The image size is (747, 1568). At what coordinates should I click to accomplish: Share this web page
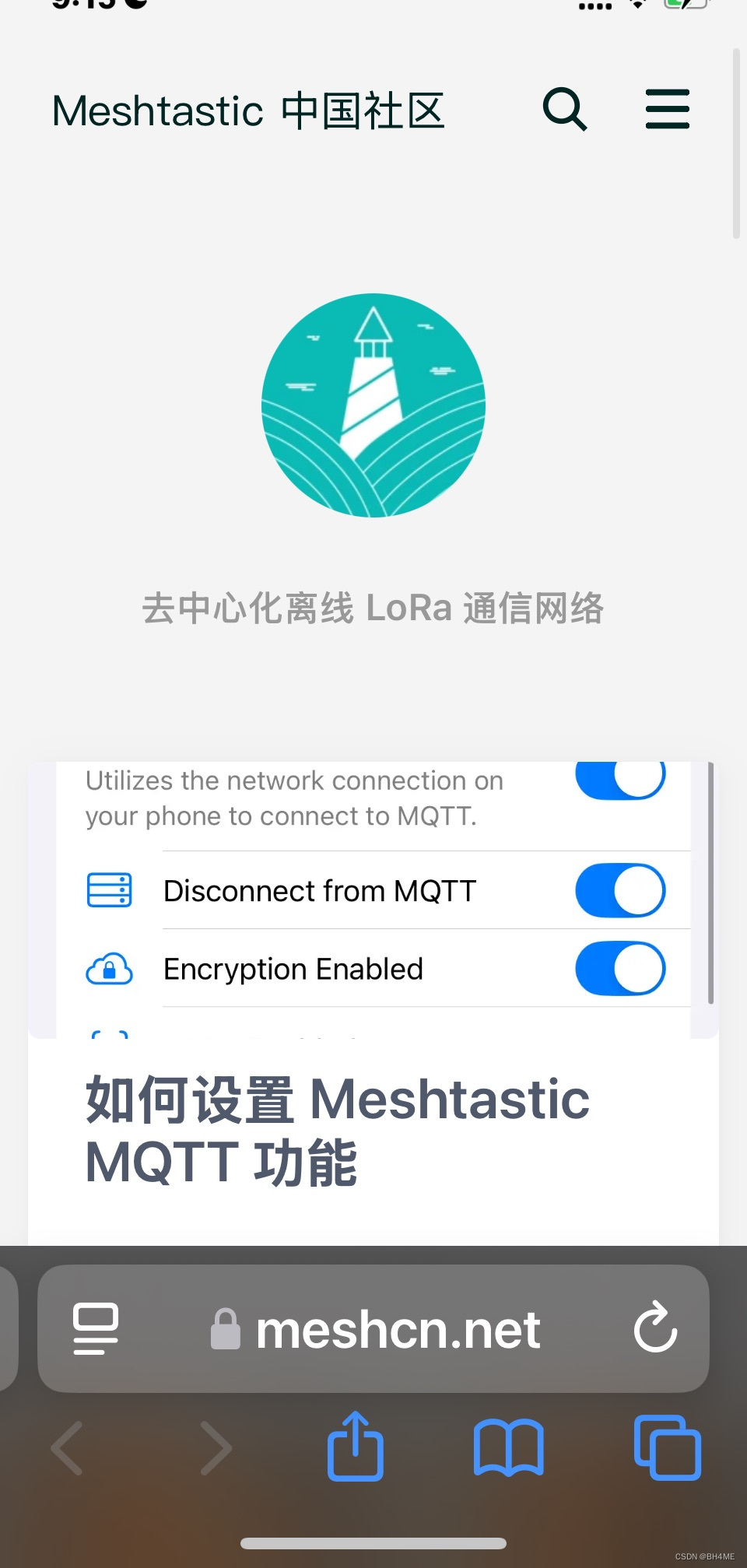click(x=356, y=1447)
